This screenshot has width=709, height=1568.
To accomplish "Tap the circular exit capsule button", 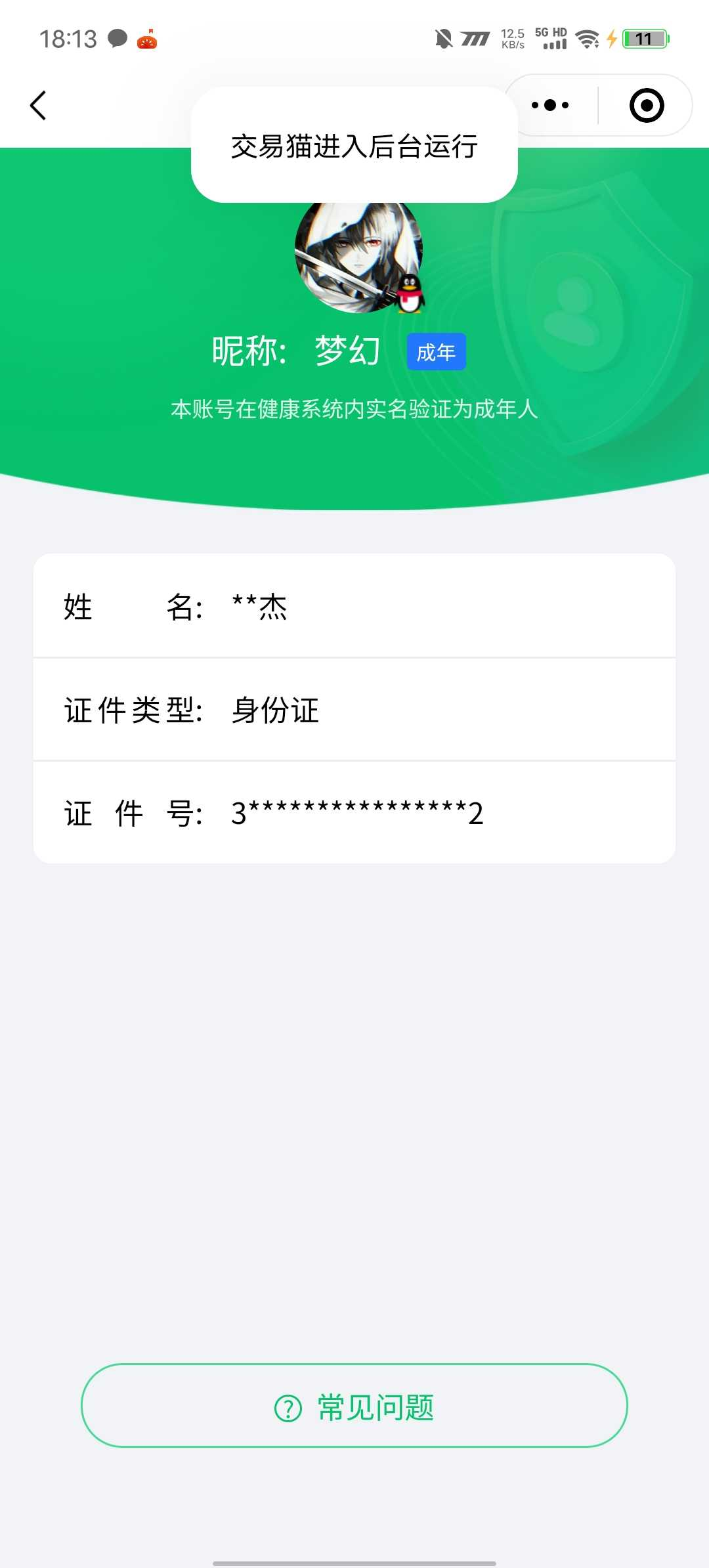I will click(x=646, y=105).
